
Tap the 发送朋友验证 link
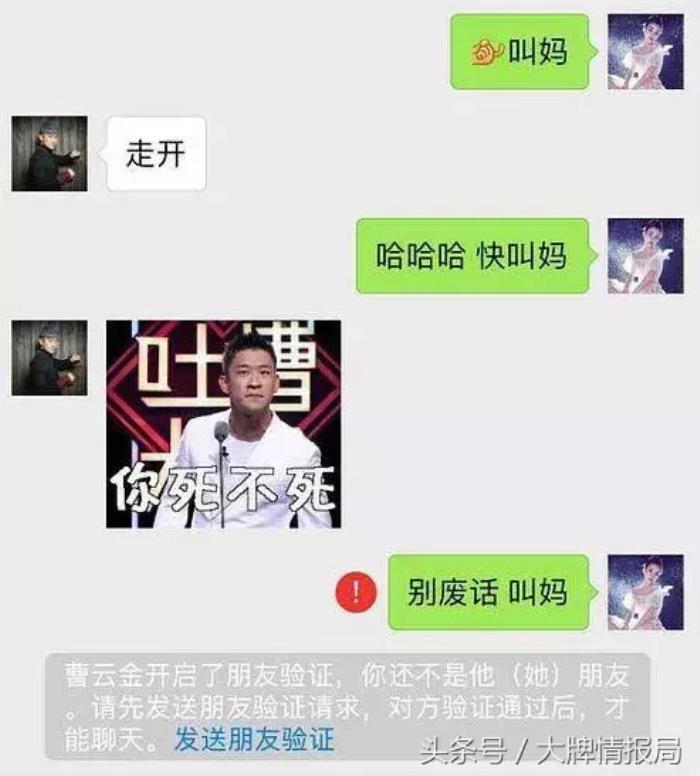[254, 741]
